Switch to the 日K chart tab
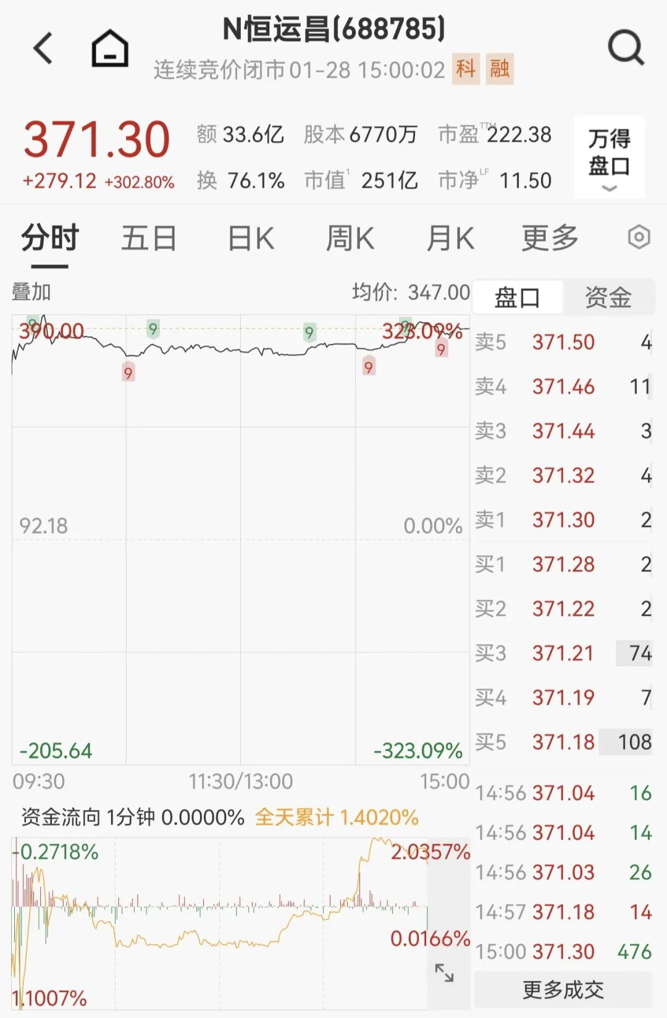667x1018 pixels. (250, 238)
